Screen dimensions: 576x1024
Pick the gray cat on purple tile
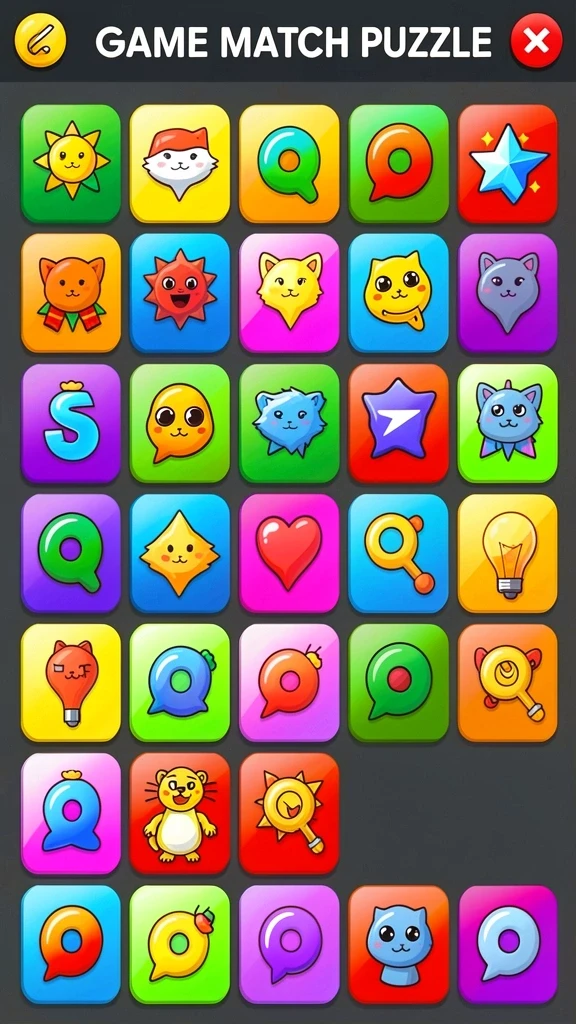[507, 293]
